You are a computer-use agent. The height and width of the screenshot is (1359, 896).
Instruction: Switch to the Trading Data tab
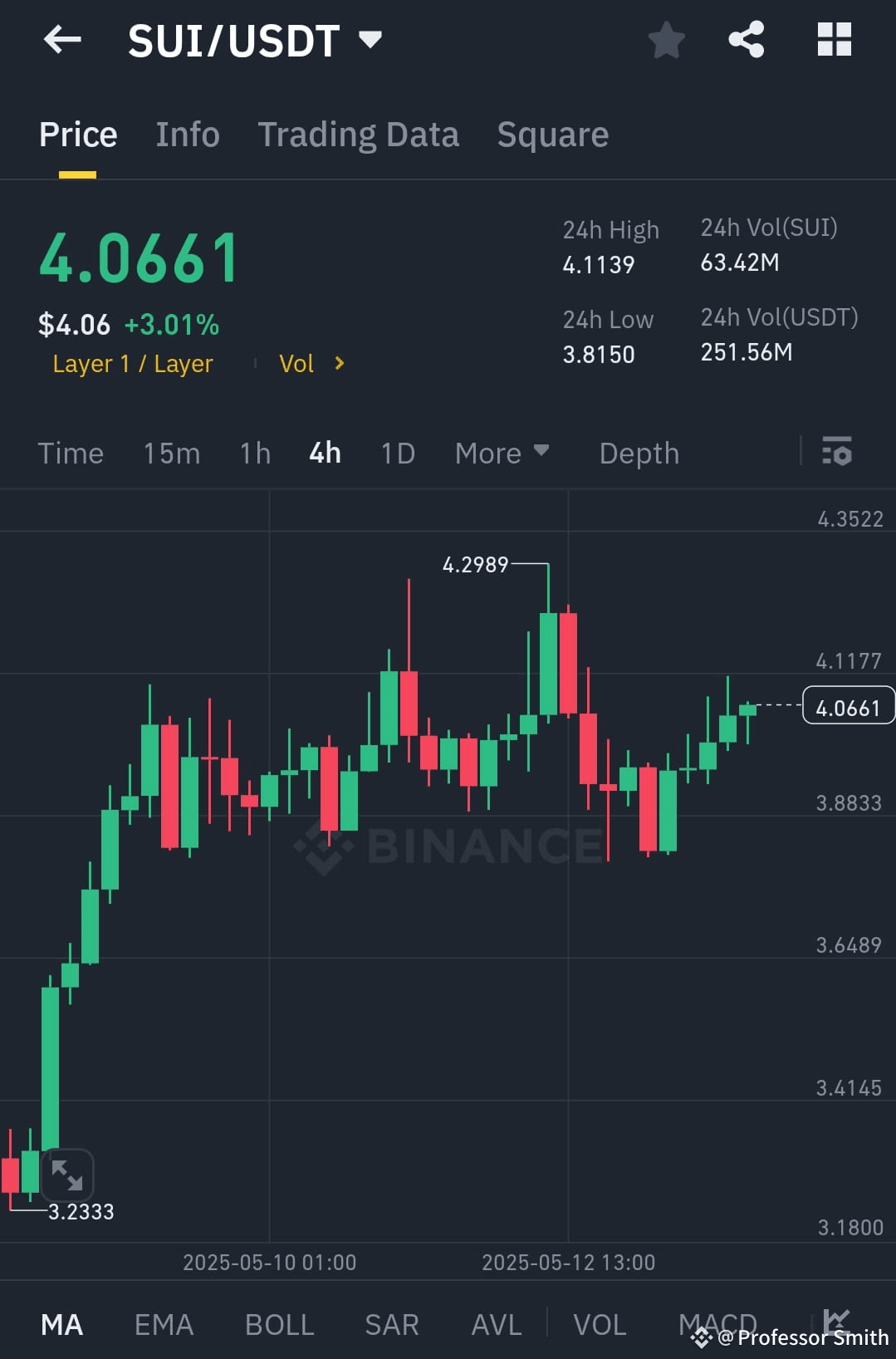(359, 134)
